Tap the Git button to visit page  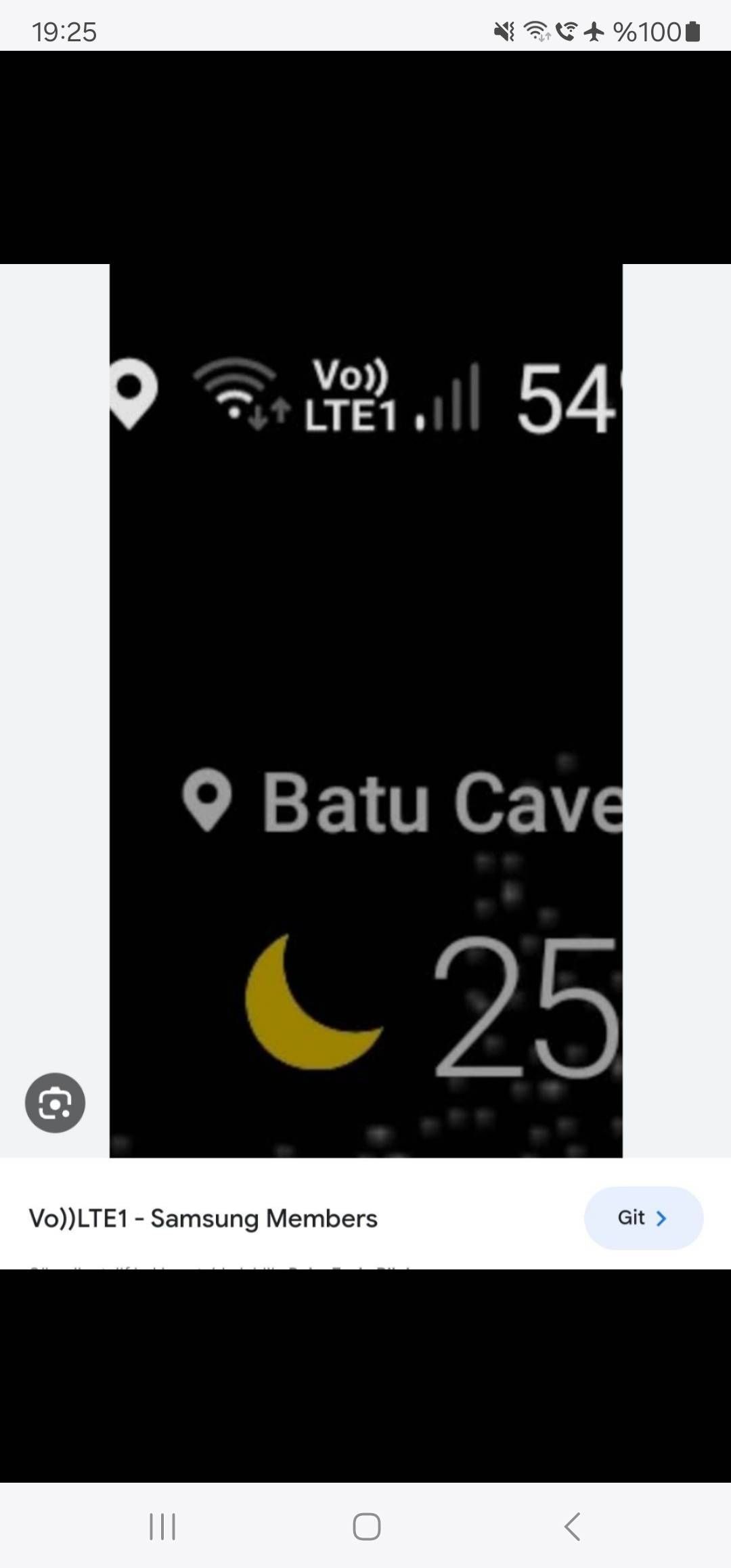point(643,1218)
